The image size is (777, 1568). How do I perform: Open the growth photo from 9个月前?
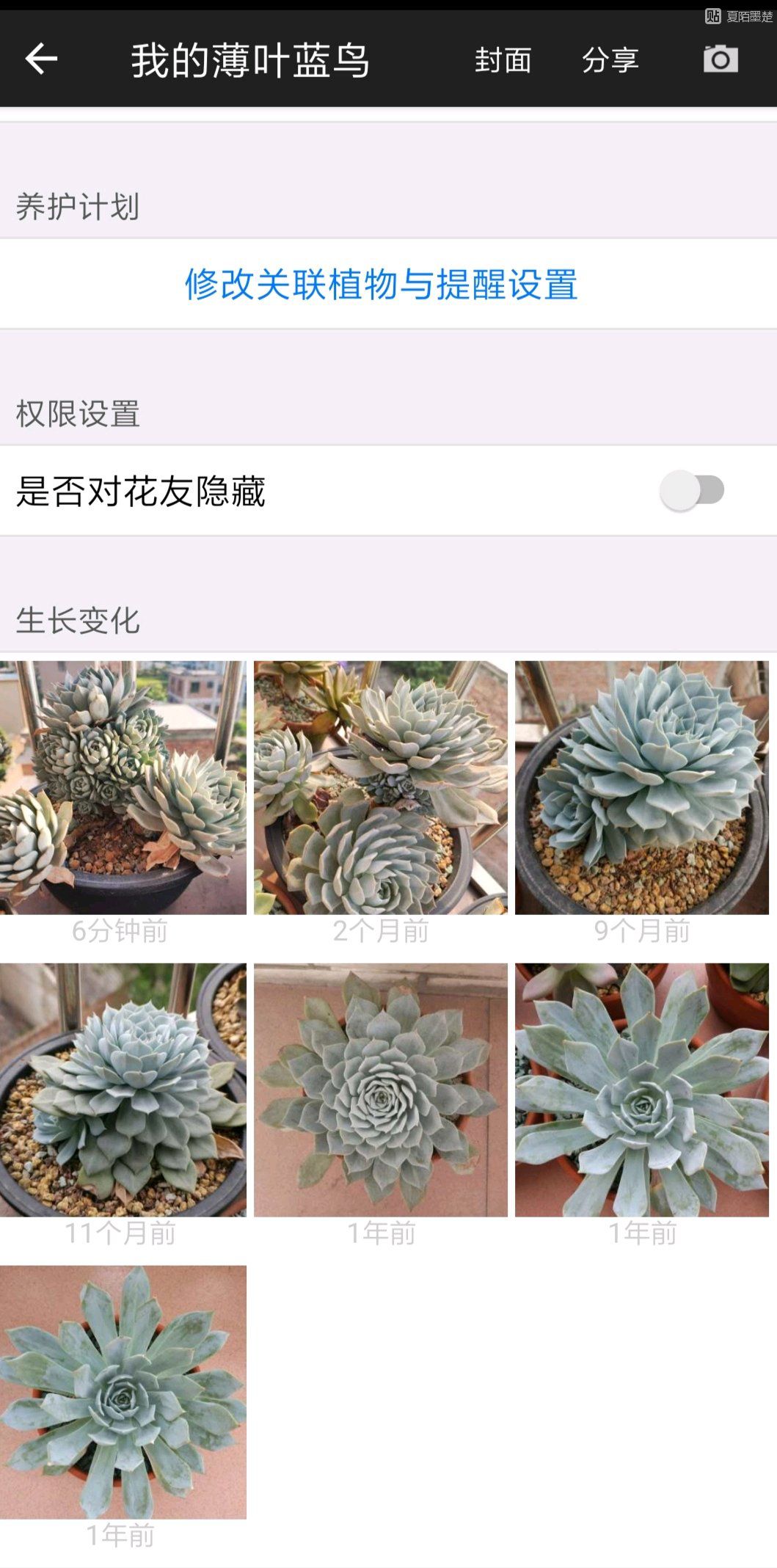coord(641,787)
